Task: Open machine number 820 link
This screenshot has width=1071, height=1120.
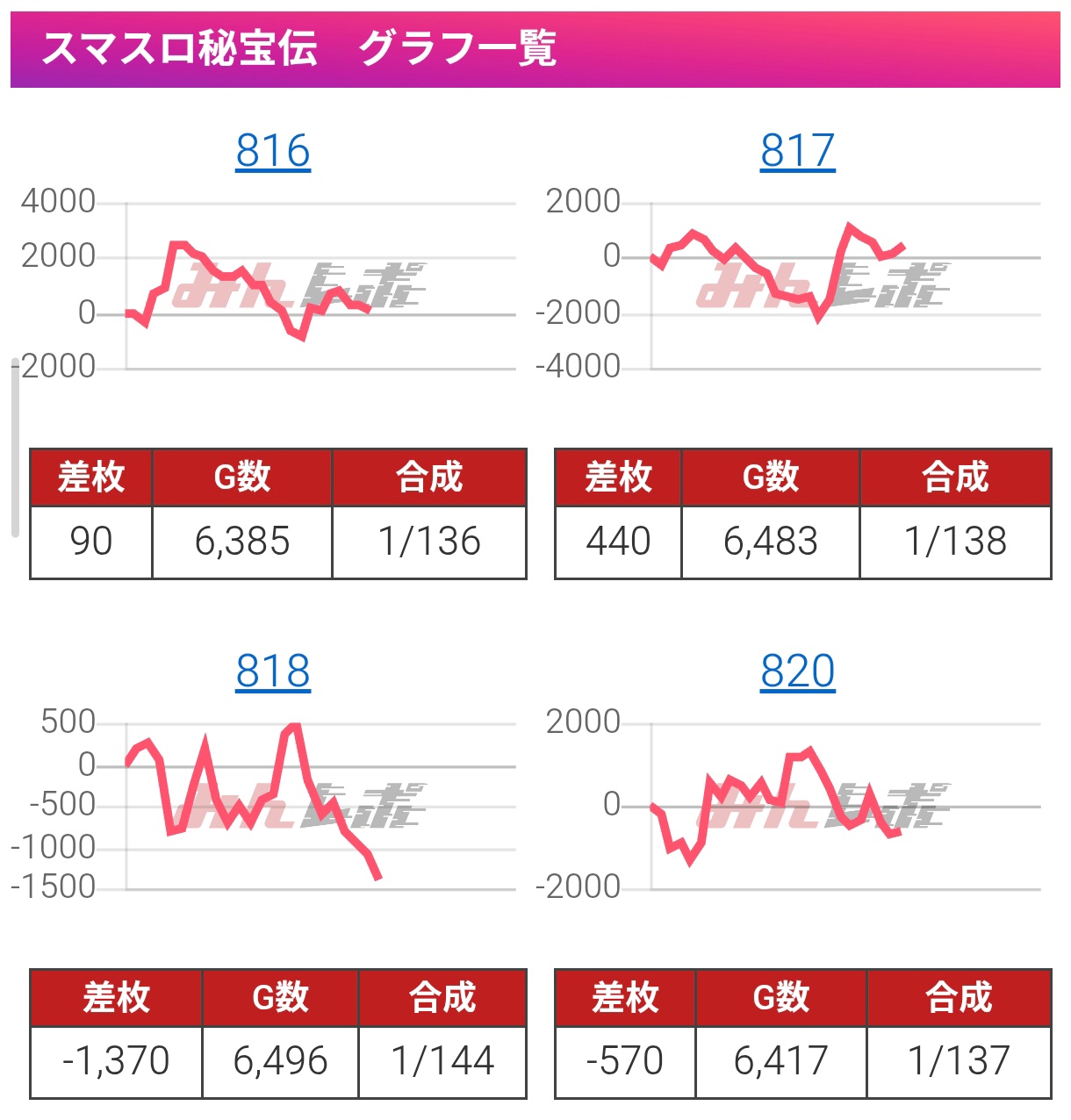Action: click(797, 671)
